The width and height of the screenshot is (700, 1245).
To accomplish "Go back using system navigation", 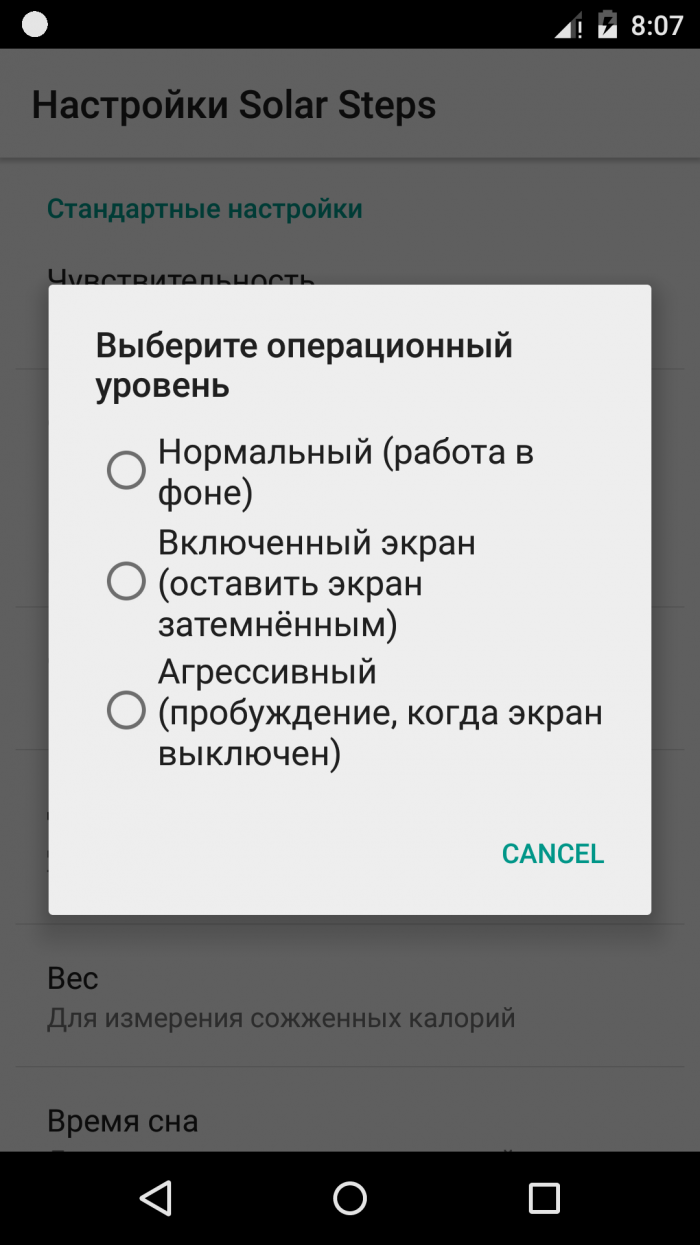I will coord(156,1197).
